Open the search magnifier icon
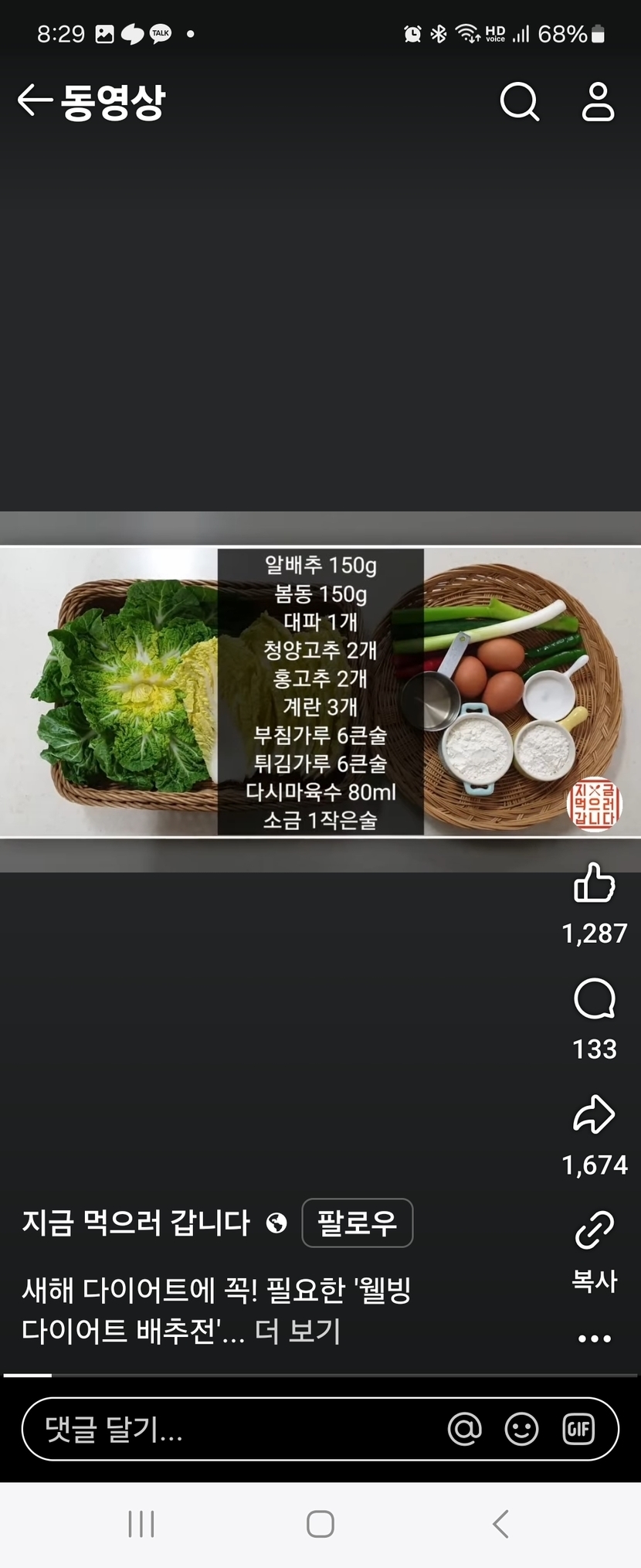Screen dimensions: 641x1568 click(x=520, y=101)
